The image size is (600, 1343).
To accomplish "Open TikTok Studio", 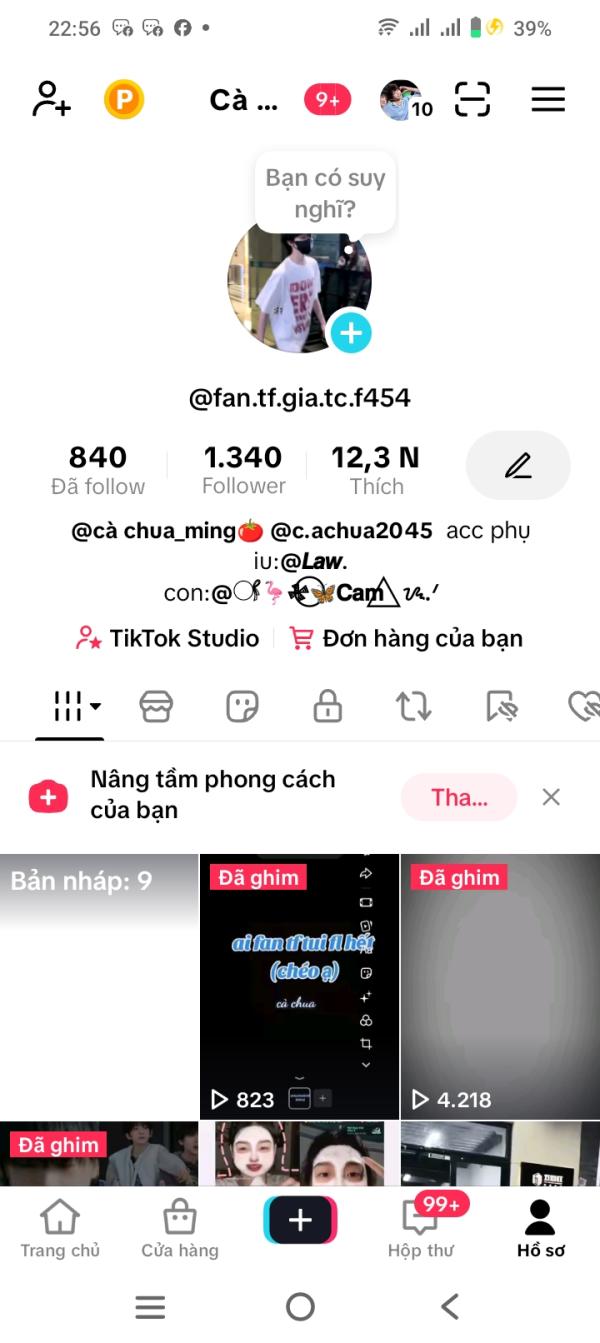I will pyautogui.click(x=167, y=638).
